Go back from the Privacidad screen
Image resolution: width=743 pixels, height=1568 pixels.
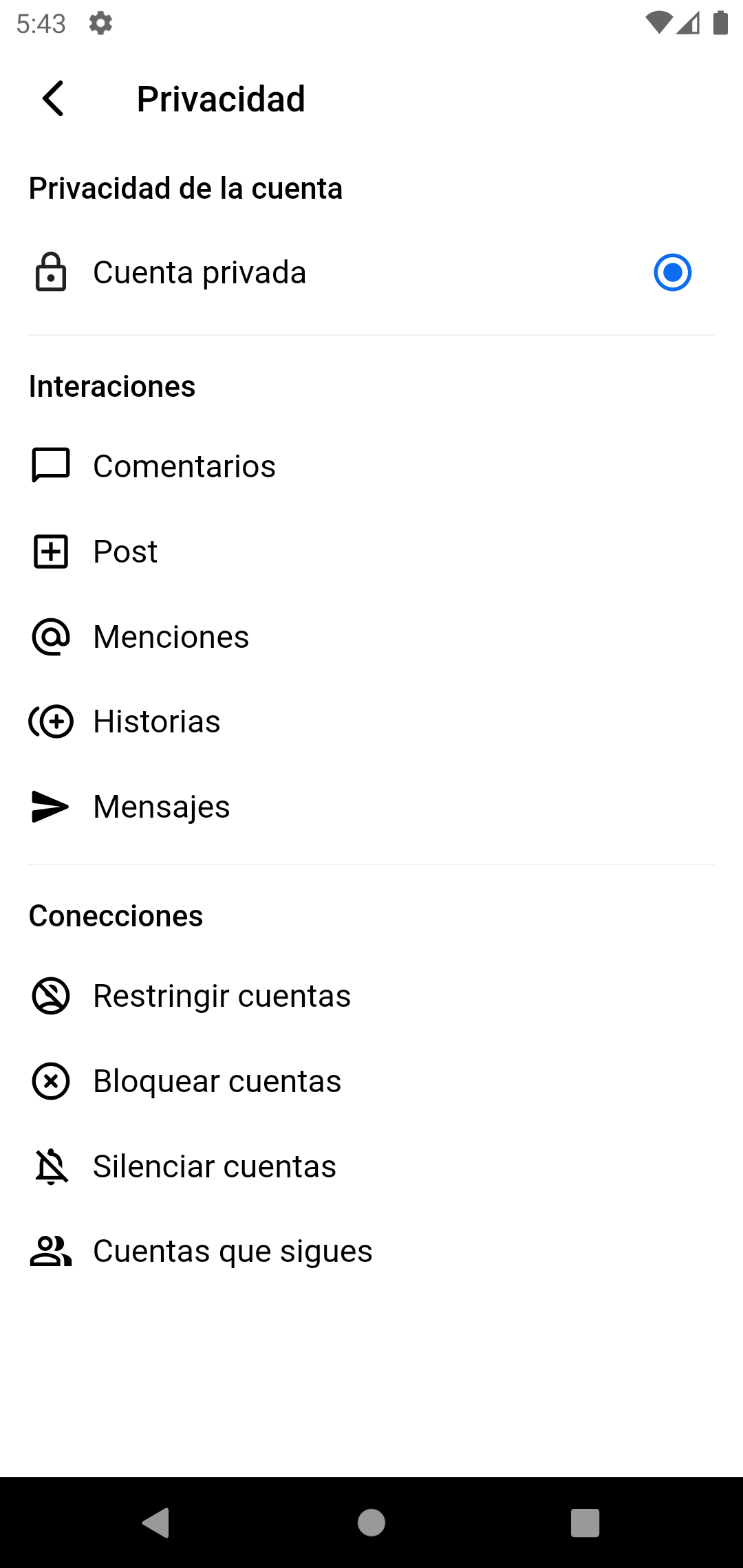(x=53, y=99)
